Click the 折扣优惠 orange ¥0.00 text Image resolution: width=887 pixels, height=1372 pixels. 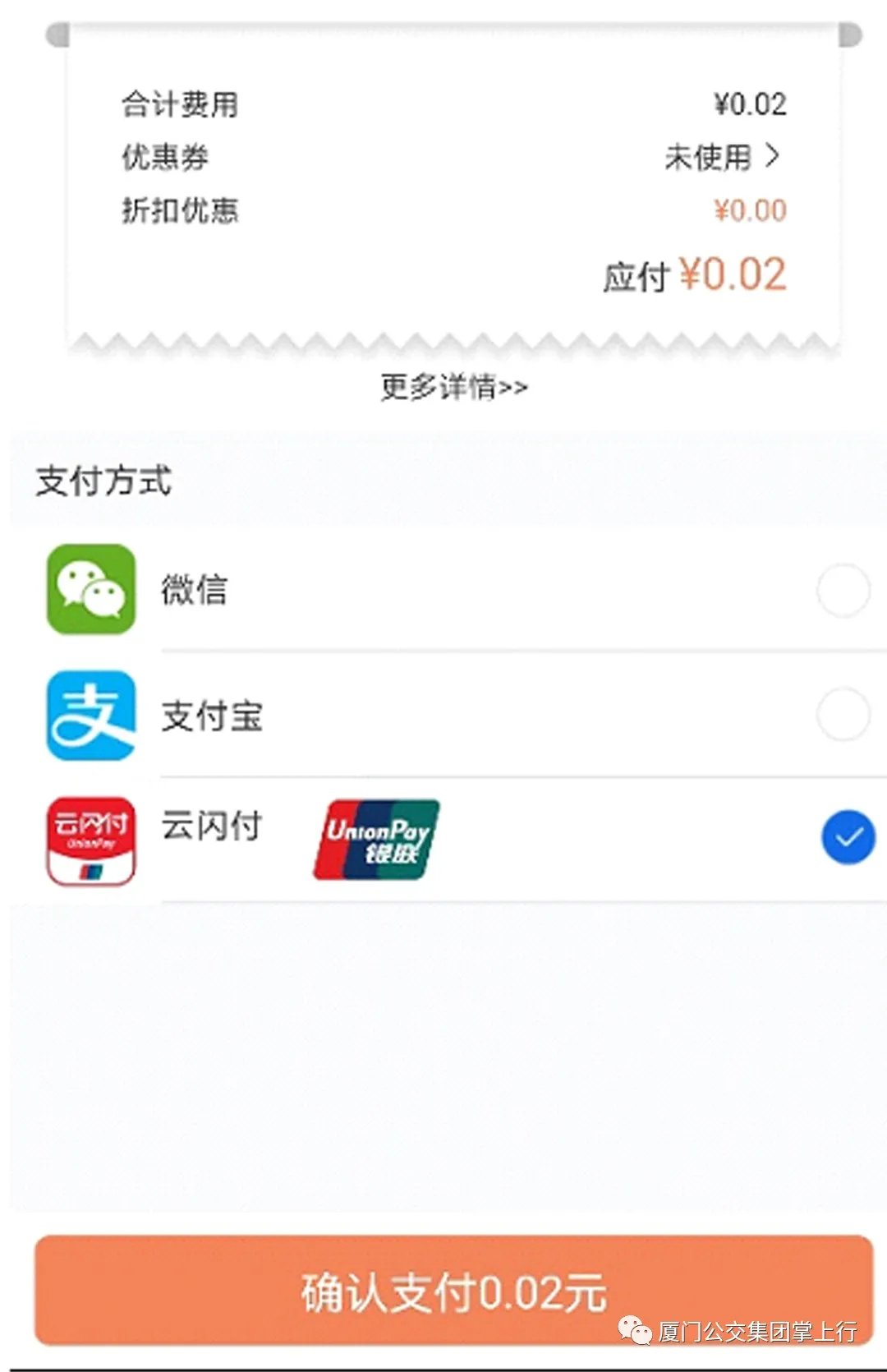[747, 209]
